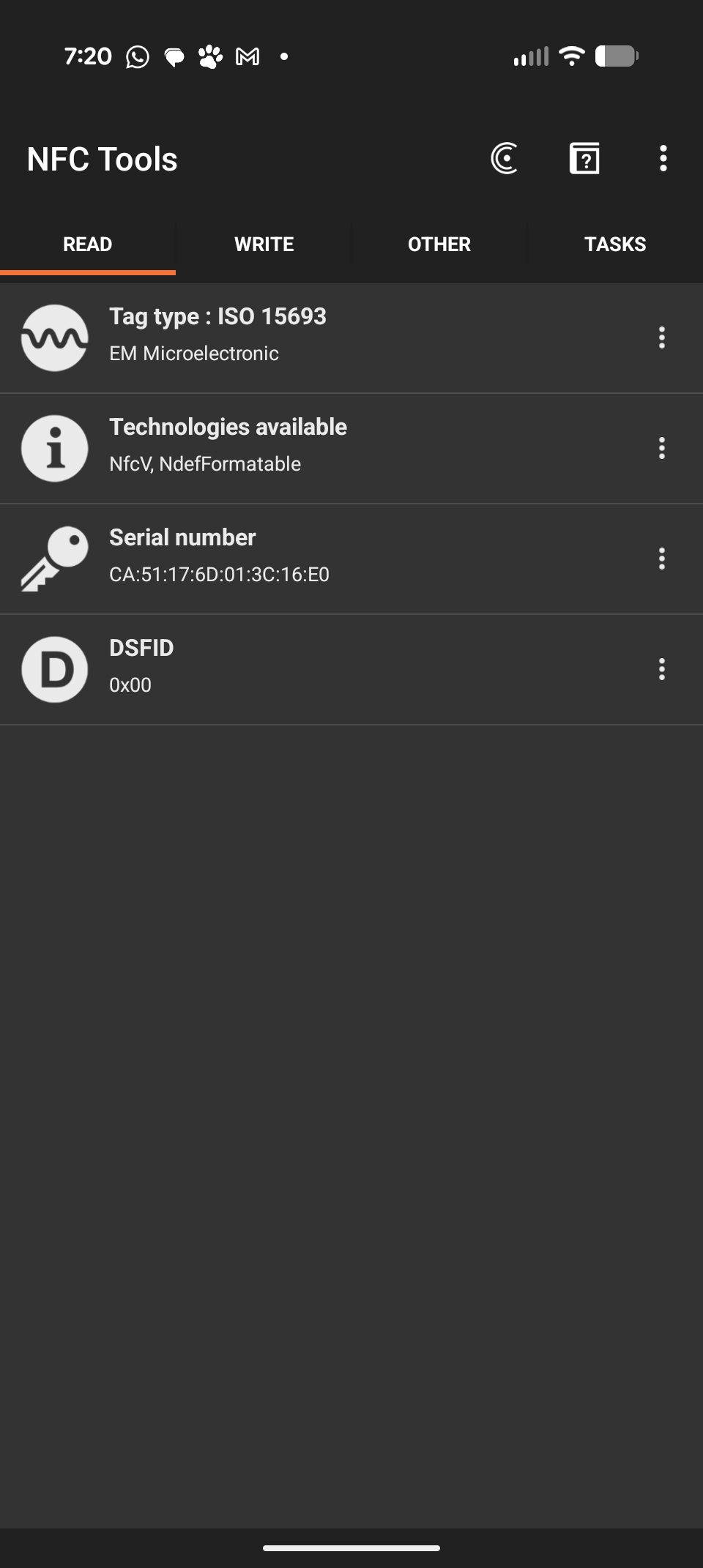The width and height of the screenshot is (703, 1568).
Task: Switch to the WRITE tab
Action: 264,244
